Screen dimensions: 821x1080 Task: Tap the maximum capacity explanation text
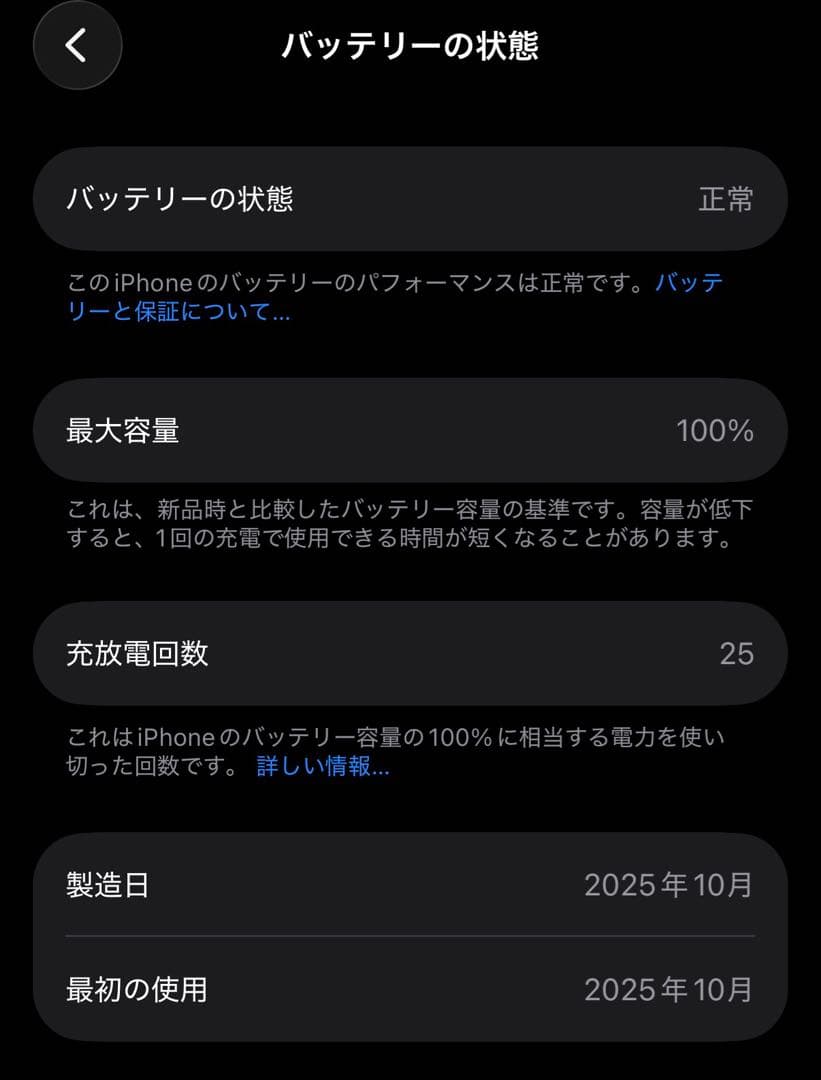400,527
